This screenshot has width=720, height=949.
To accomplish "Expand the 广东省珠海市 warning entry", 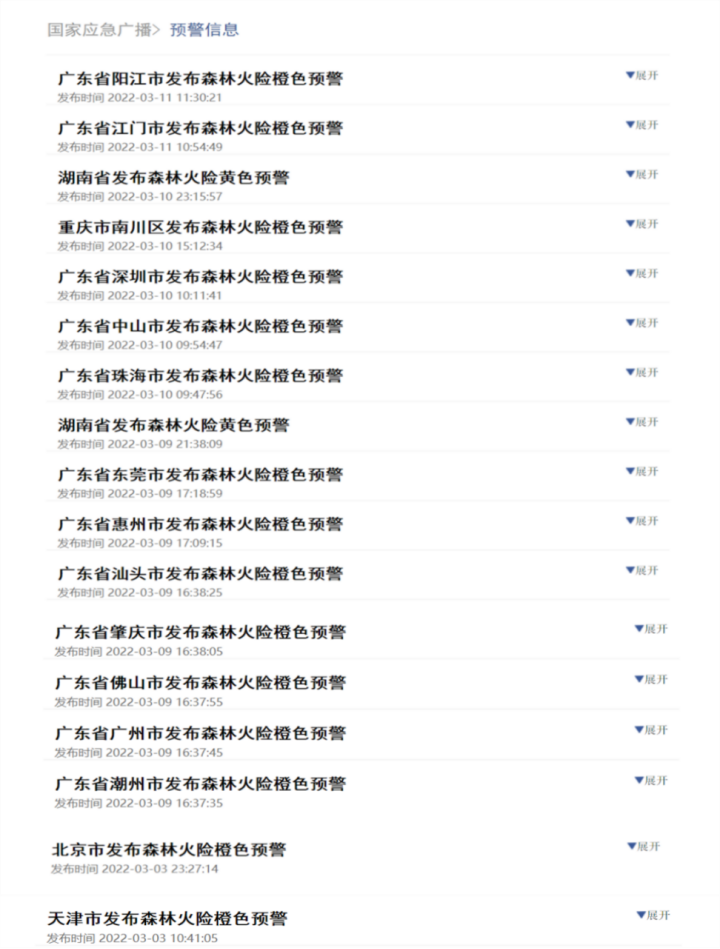I will click(x=642, y=372).
